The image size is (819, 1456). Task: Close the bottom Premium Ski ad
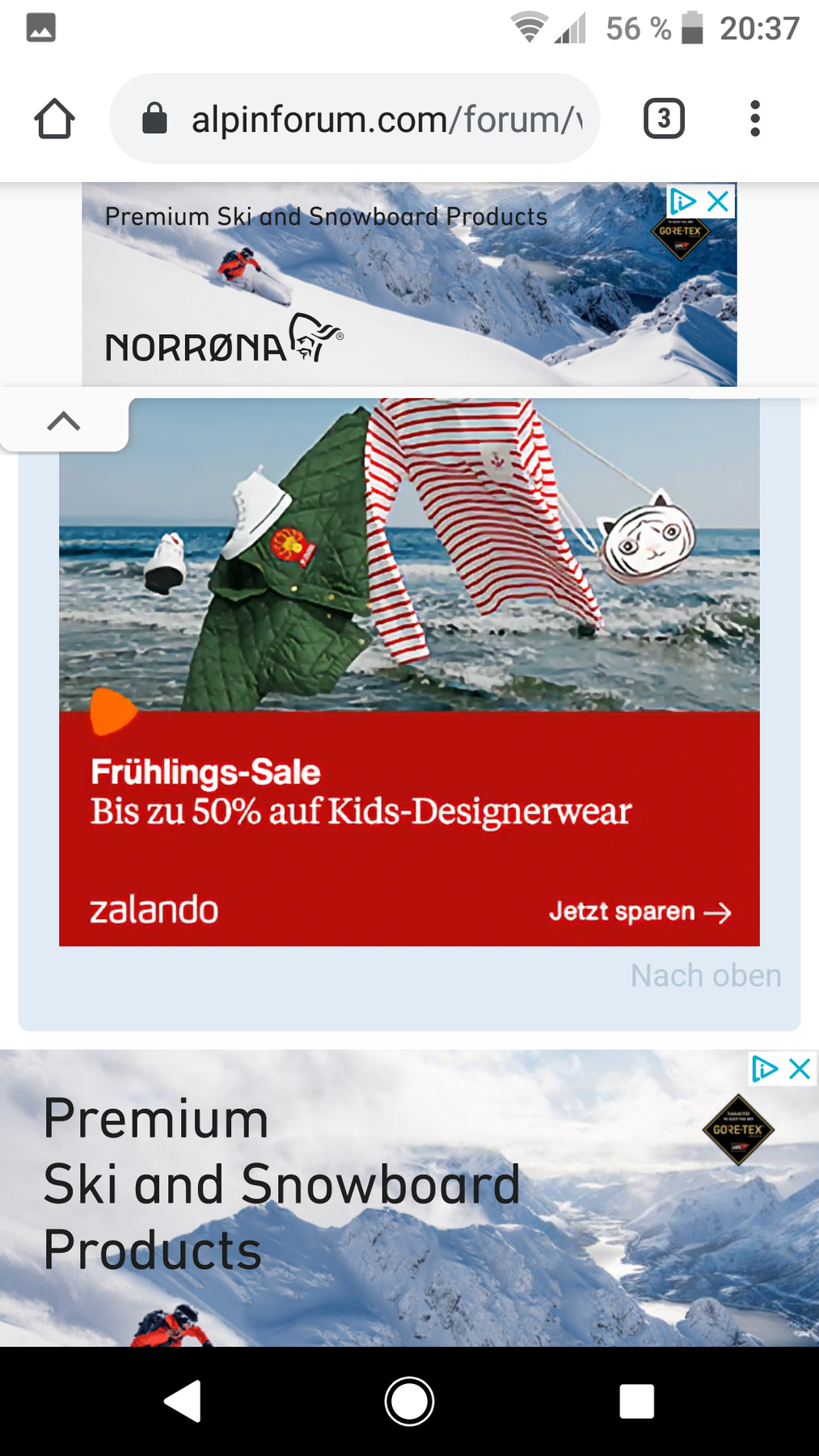coord(800,1069)
